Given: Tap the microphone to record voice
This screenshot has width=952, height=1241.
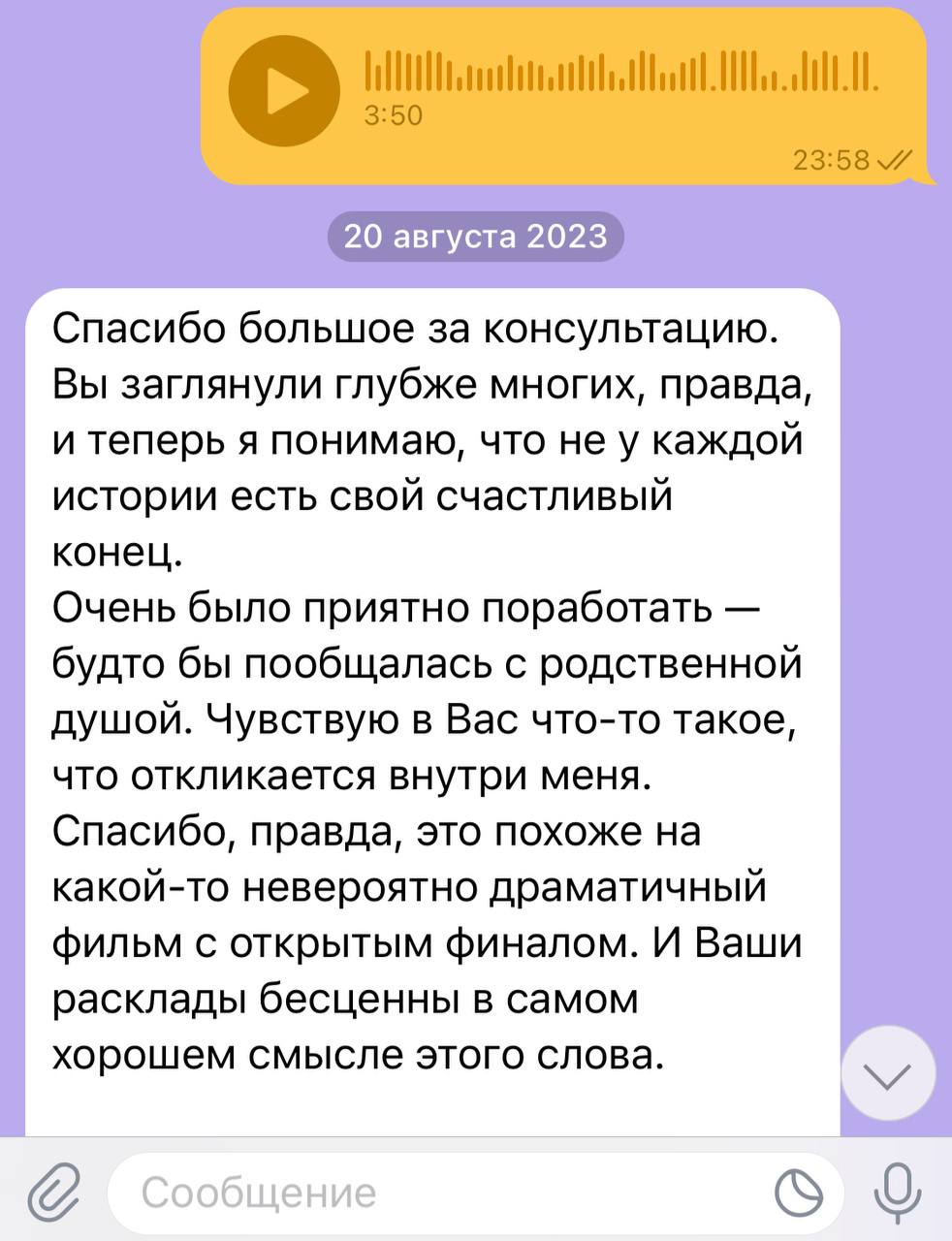Looking at the screenshot, I should [897, 1191].
